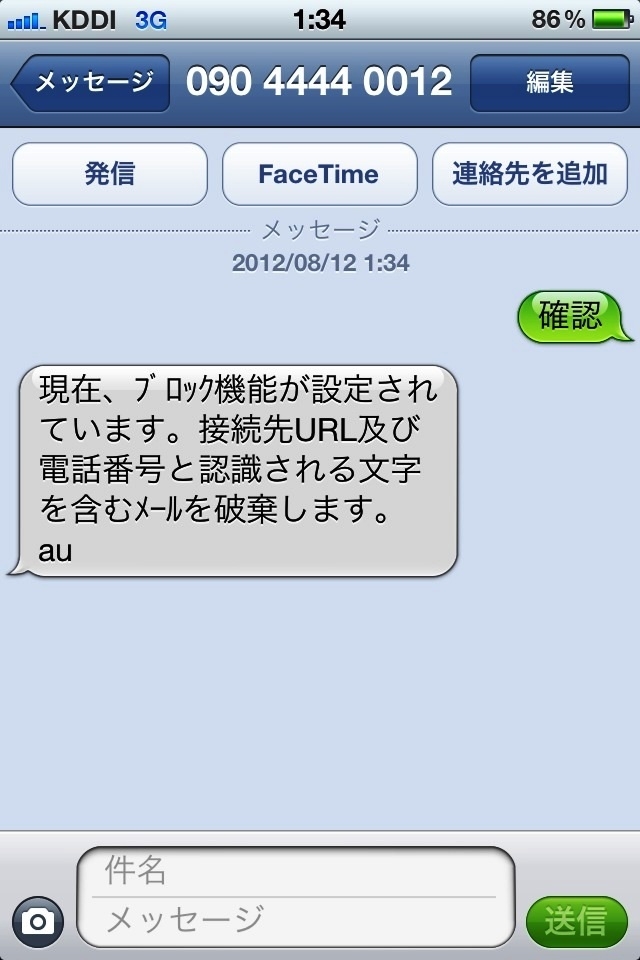The image size is (640, 960).
Task: Add this number via 連絡先を追加
Action: coord(530,174)
